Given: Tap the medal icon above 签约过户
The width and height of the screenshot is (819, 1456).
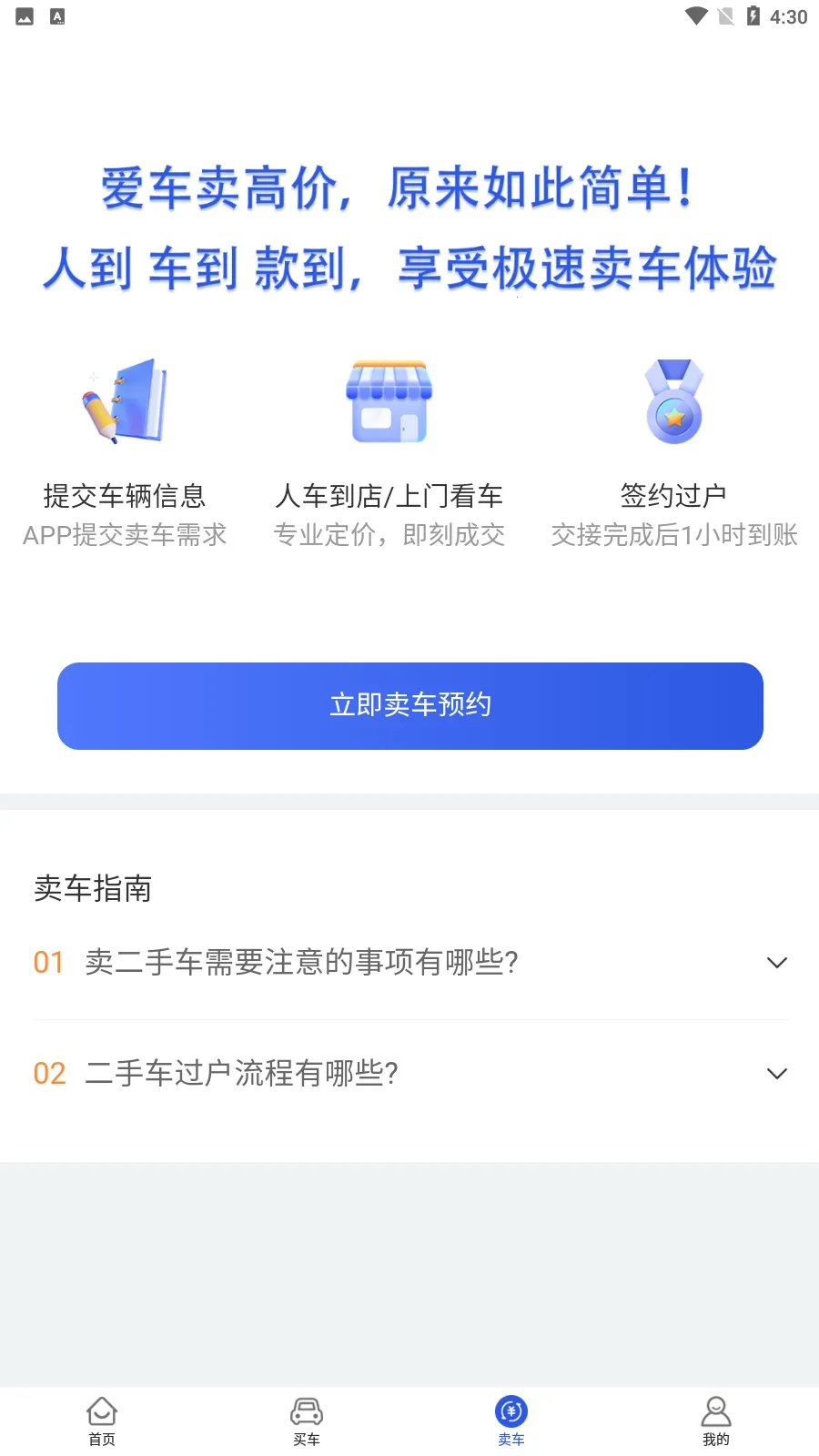Looking at the screenshot, I should click(x=674, y=401).
